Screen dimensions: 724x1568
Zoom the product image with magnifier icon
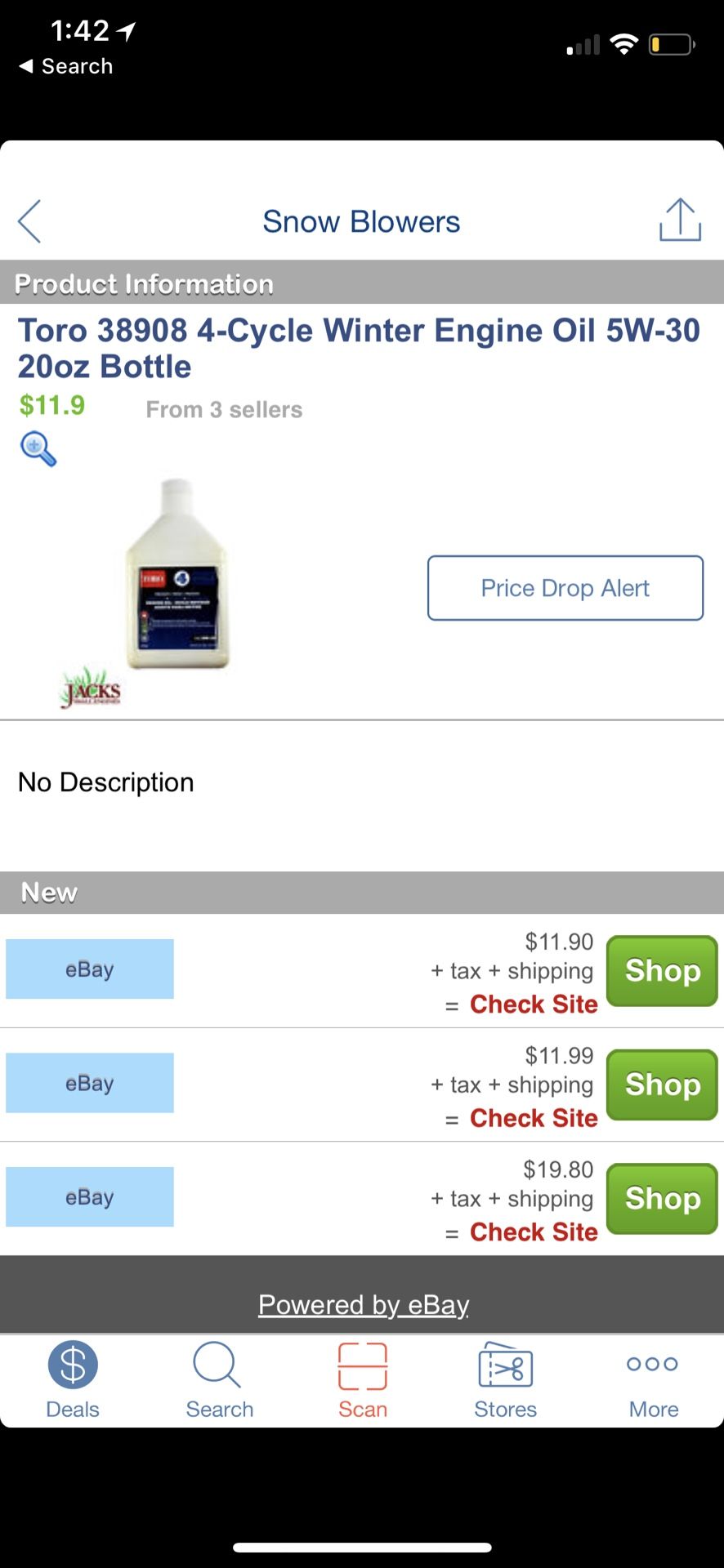[x=38, y=448]
